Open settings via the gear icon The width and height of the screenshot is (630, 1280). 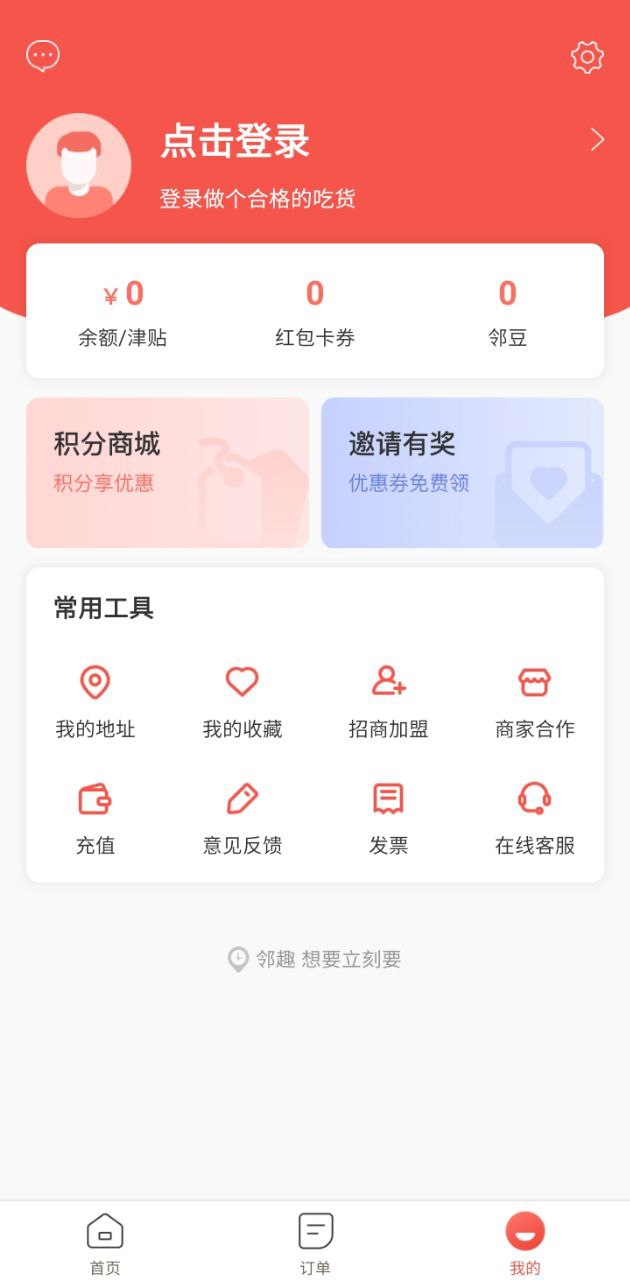point(587,57)
